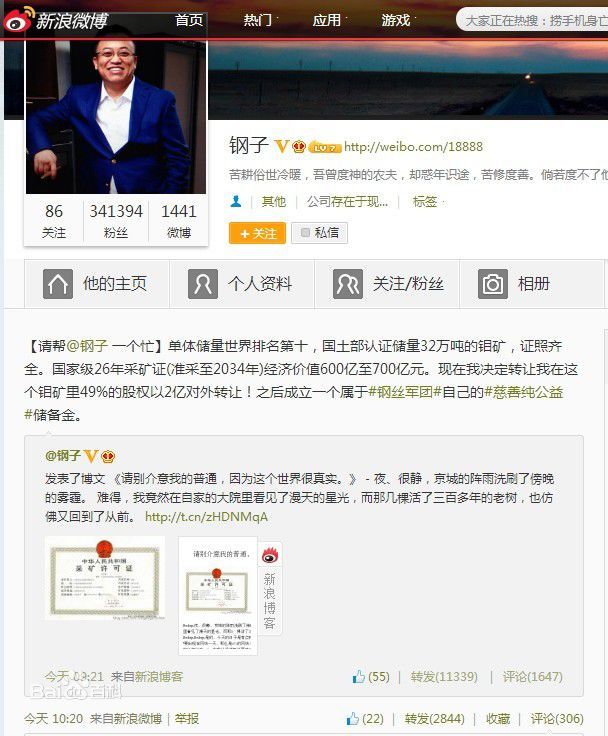Open the 游戏 section
Screen dimensions: 608x736
(395, 20)
